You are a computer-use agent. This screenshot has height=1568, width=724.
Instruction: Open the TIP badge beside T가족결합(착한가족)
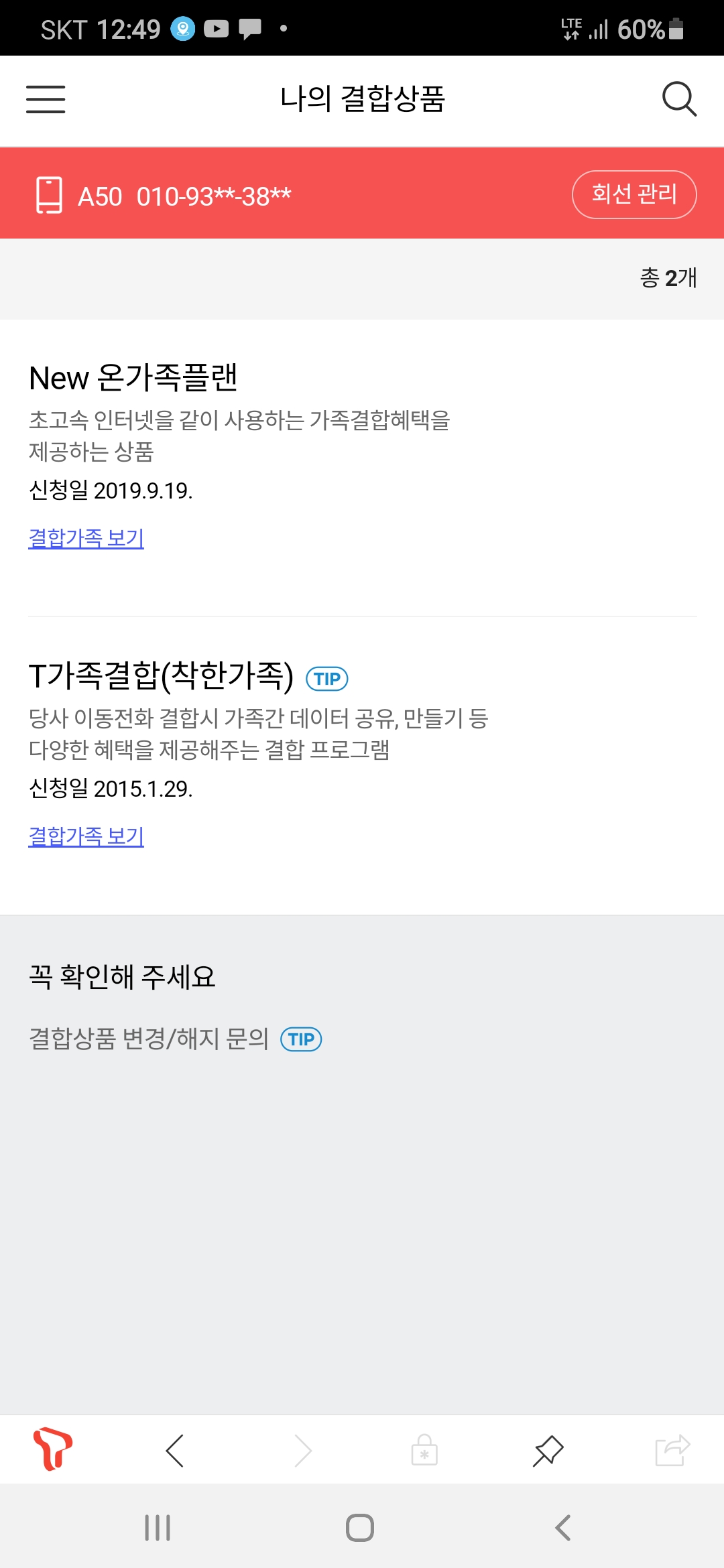click(x=327, y=679)
